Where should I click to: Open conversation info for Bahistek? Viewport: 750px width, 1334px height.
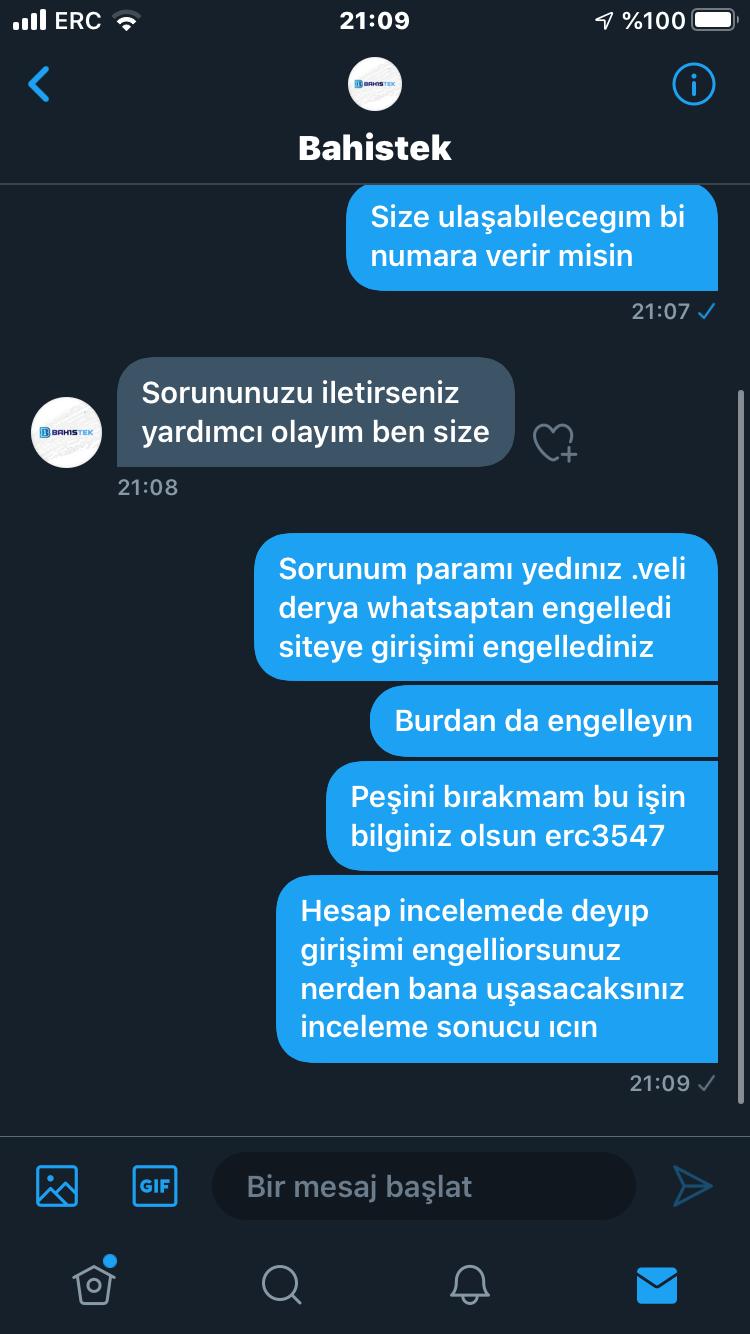693,85
